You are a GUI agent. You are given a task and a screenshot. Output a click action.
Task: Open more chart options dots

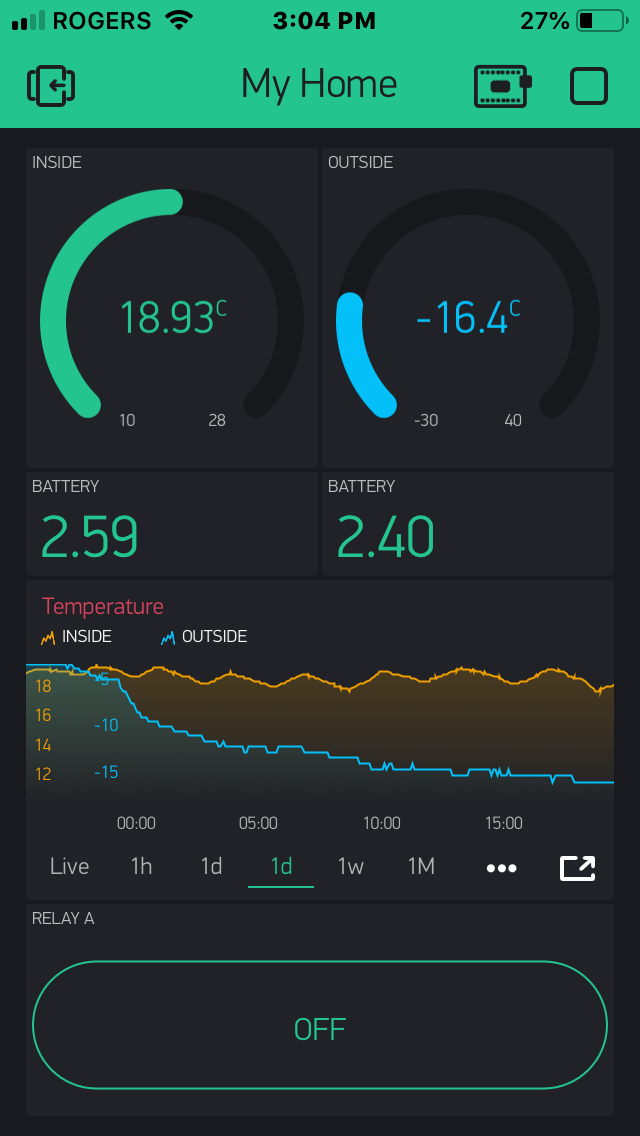(x=501, y=867)
